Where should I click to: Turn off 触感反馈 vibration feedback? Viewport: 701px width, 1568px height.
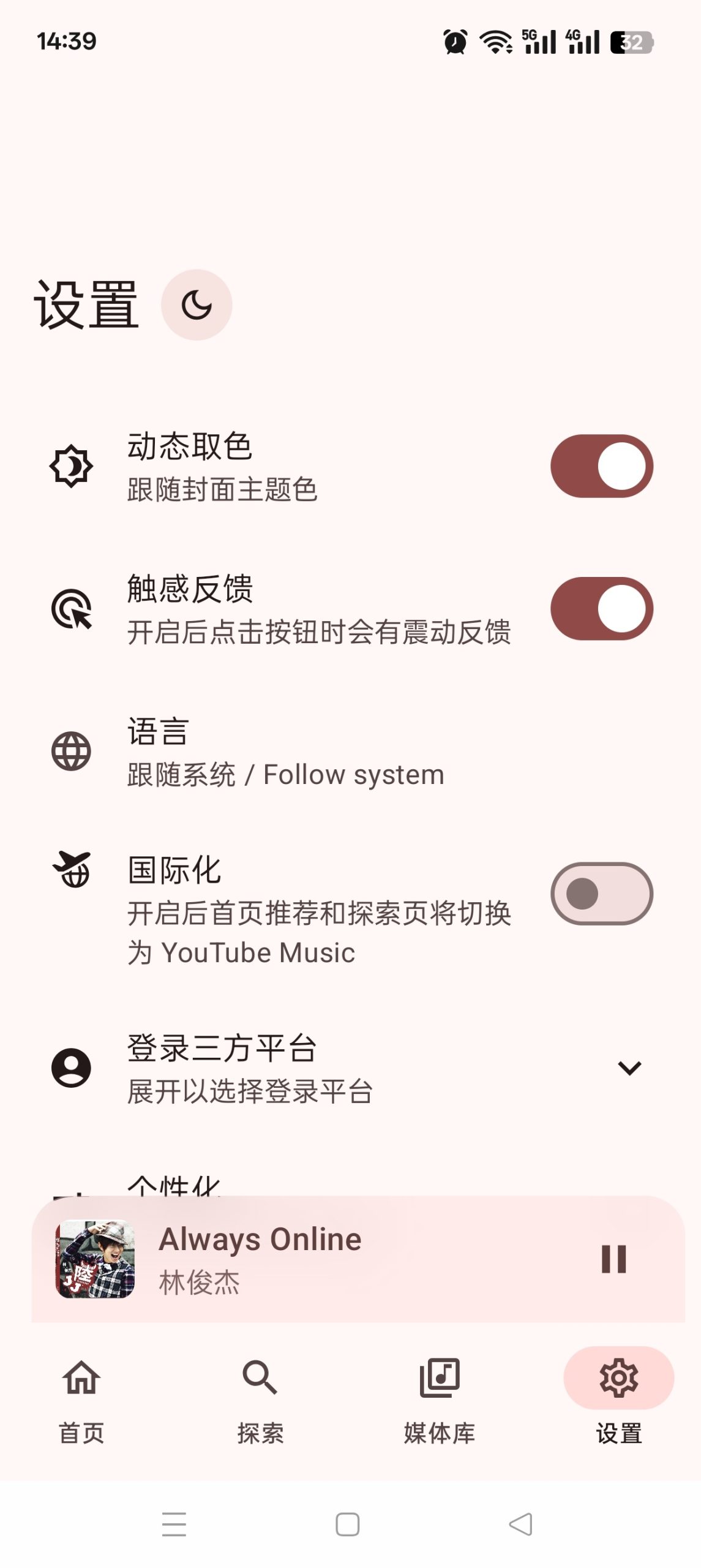(602, 610)
